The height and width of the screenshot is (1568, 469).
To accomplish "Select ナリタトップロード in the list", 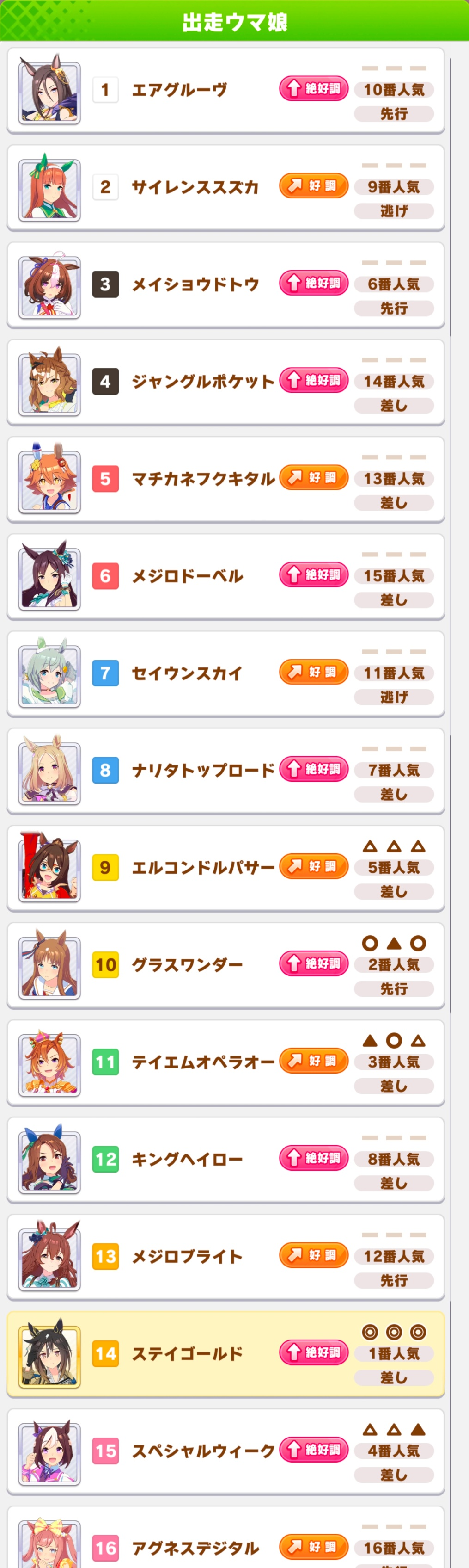I will click(225, 771).
